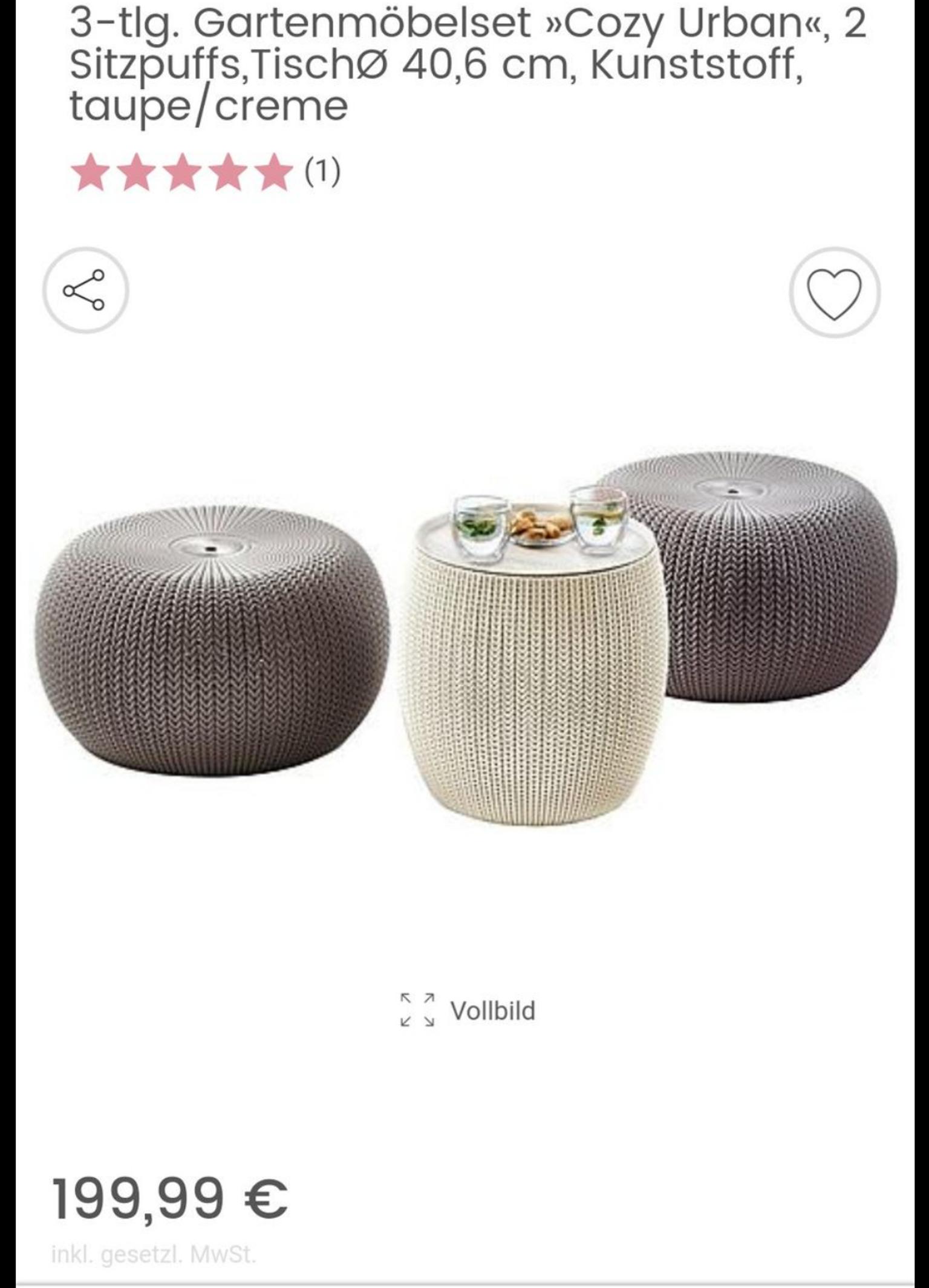
Task: Open the product image in Vollbild
Action: [468, 1010]
